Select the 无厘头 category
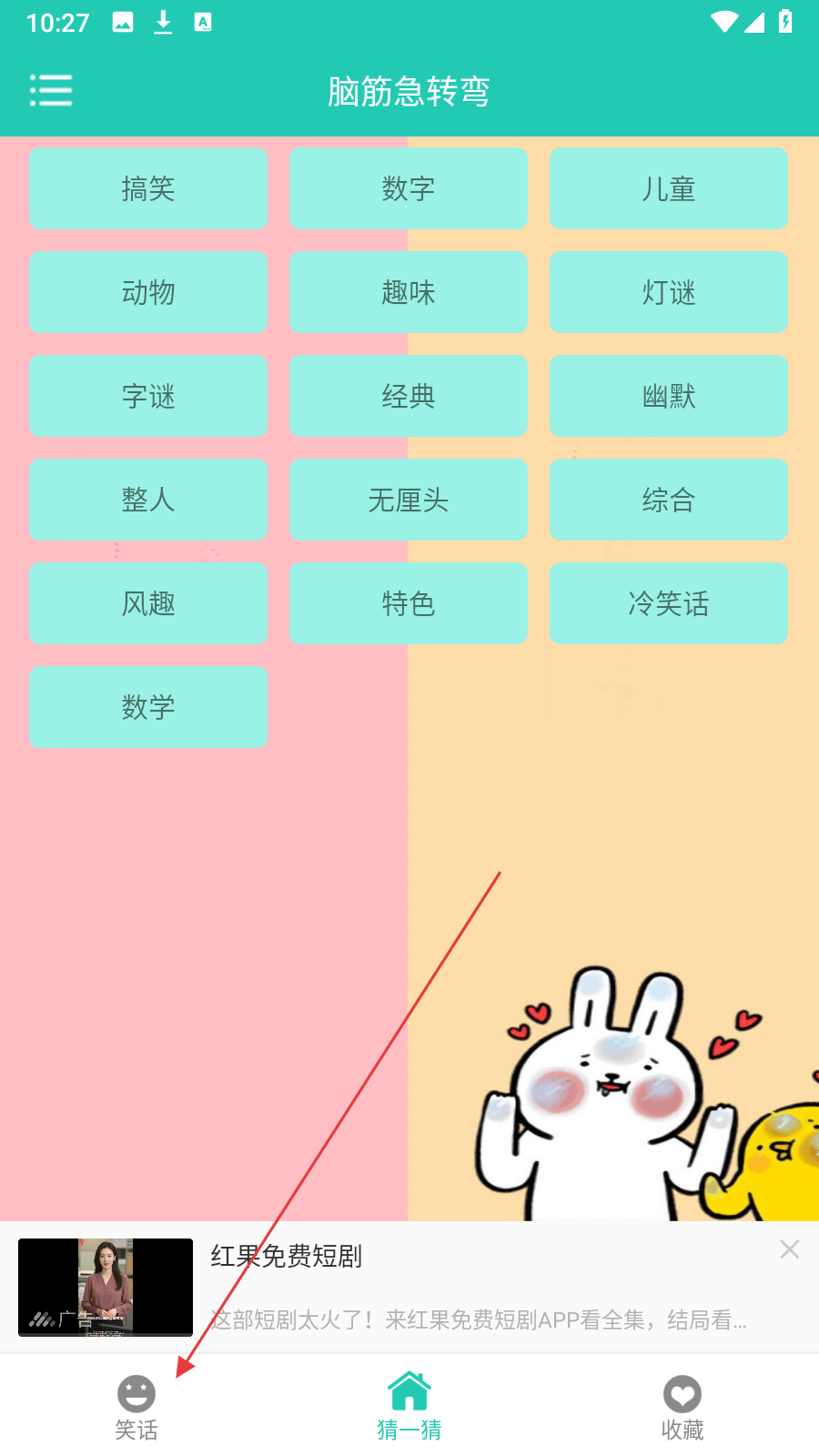This screenshot has height=1456, width=819. [409, 500]
